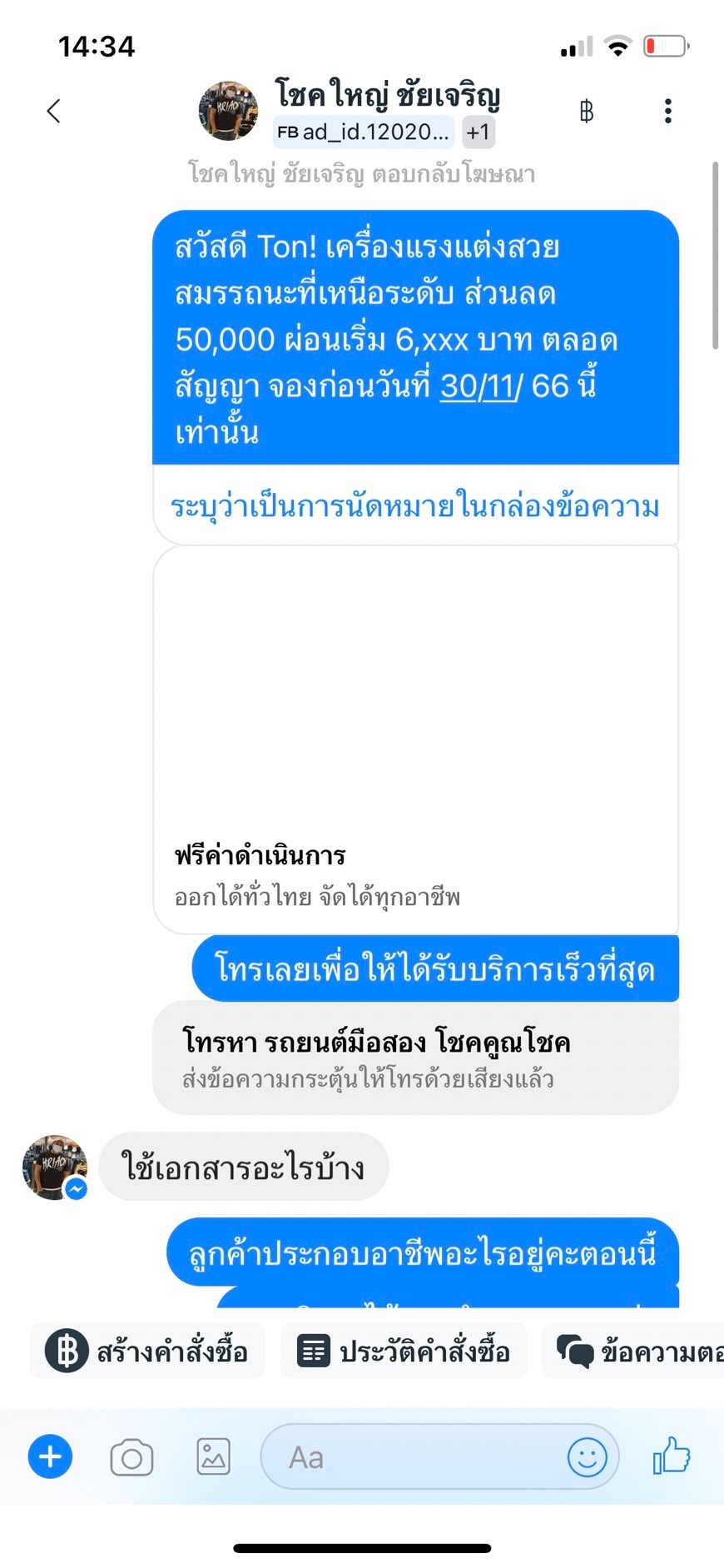Image resolution: width=724 pixels, height=1568 pixels.
Task: Open โชคใหญ่ ชัยเจริญ profile header
Action: 387,94
